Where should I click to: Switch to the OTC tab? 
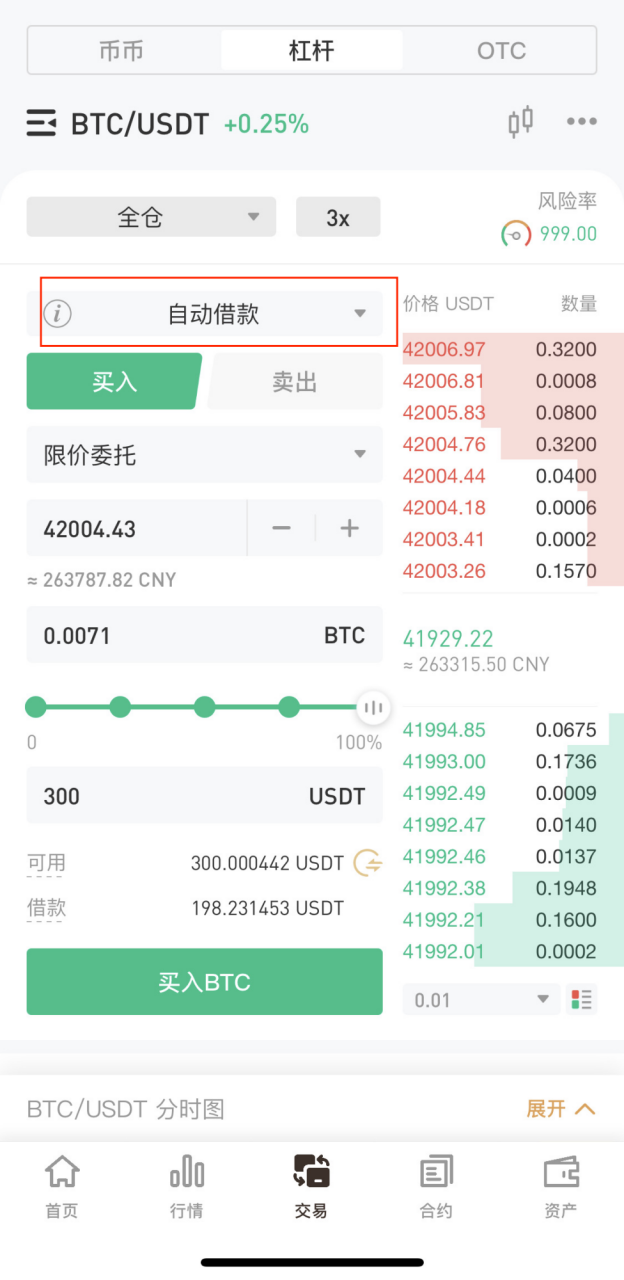(x=501, y=51)
